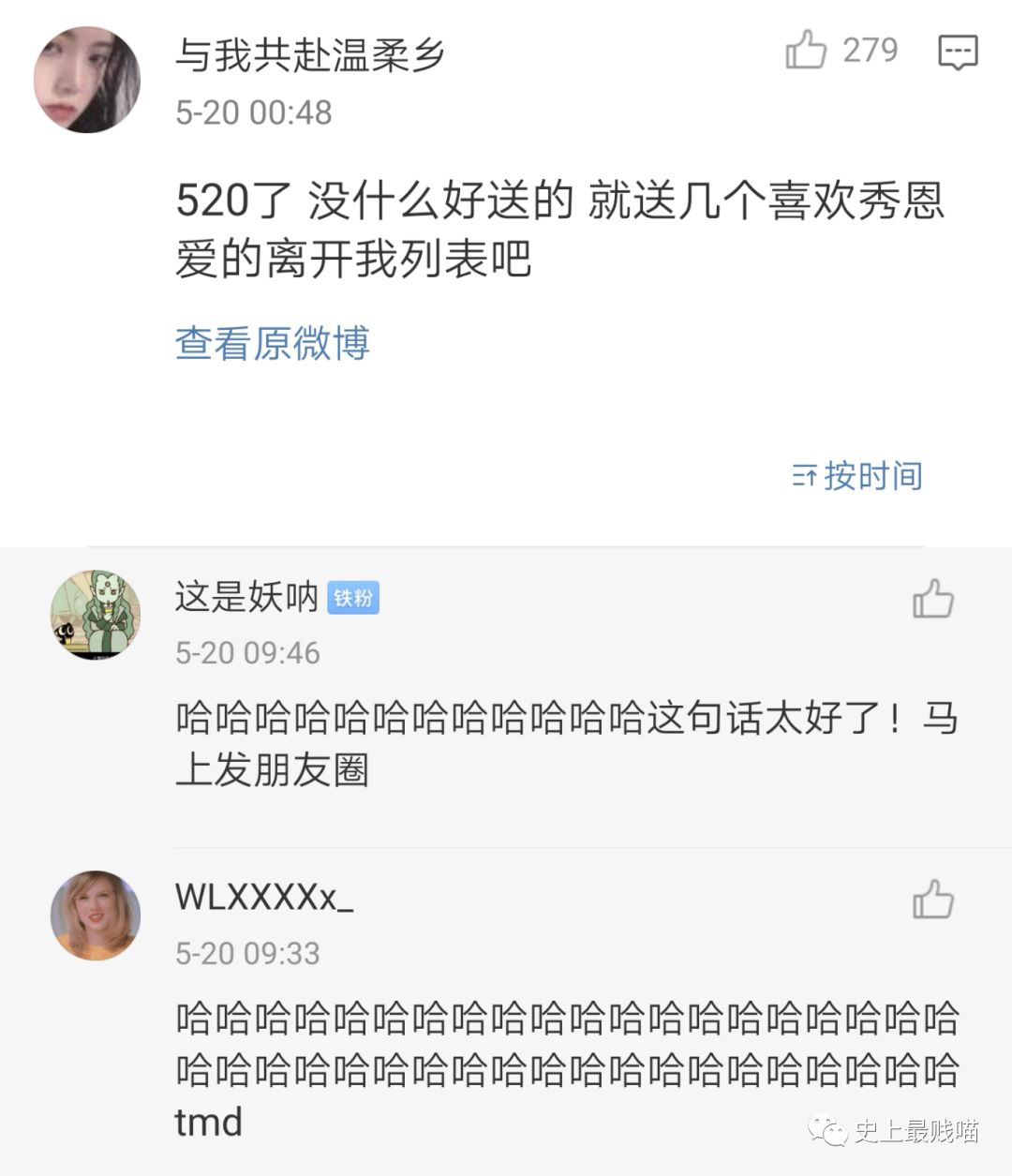
Task: Click the 5-20 00:48 timestamp
Action: point(251,112)
